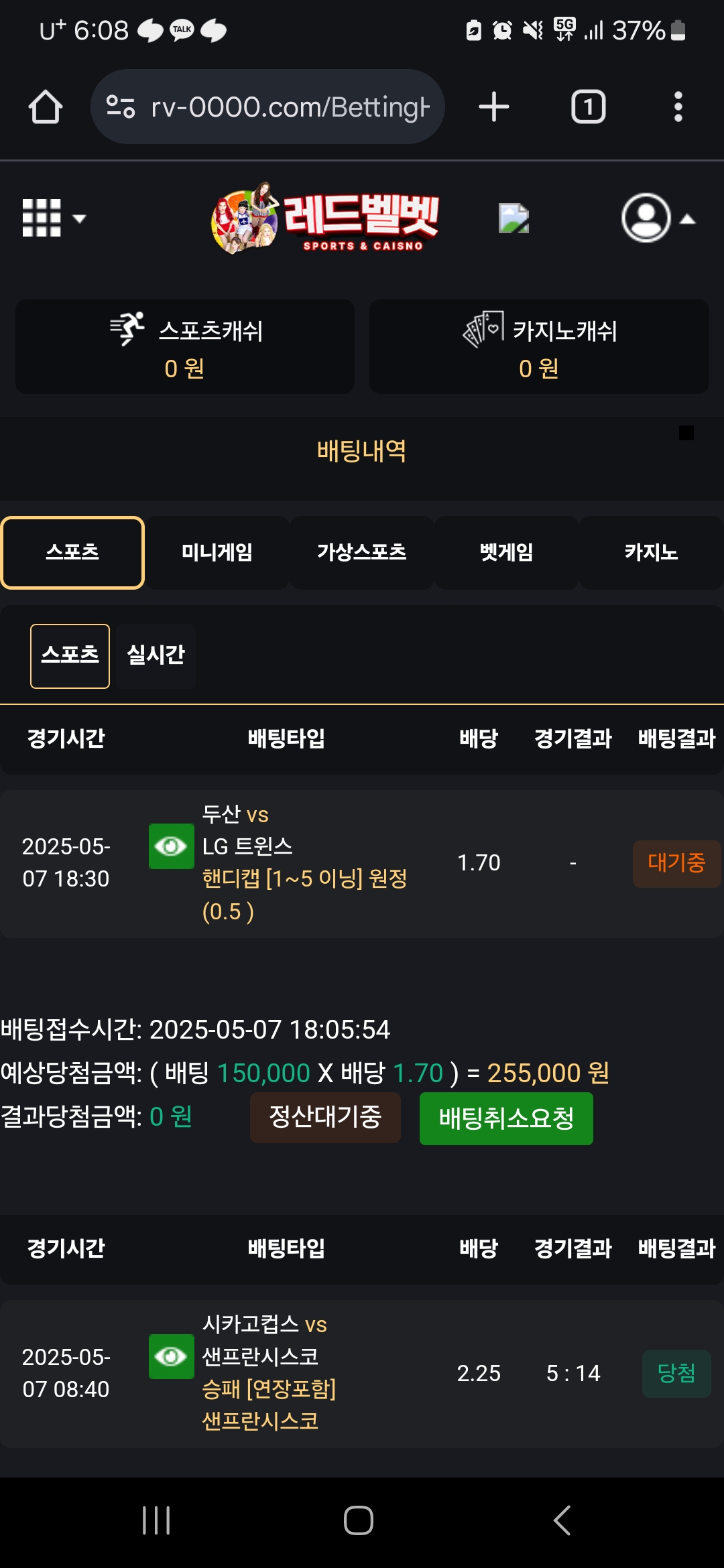The width and height of the screenshot is (724, 1568).
Task: Request bet cancellation with 배팅취소요청
Action: 506,1118
